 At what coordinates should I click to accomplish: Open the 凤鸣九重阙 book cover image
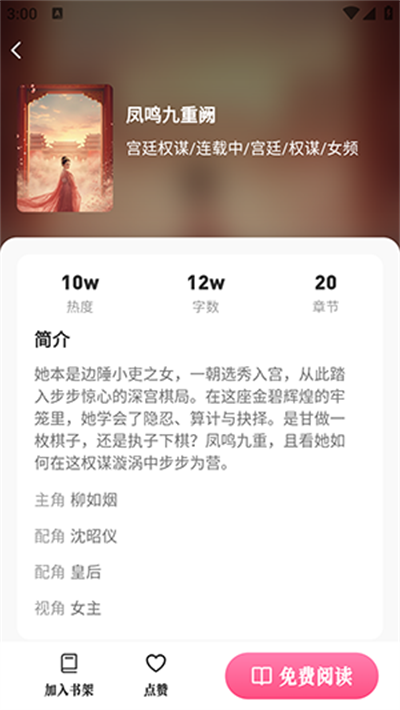click(65, 149)
